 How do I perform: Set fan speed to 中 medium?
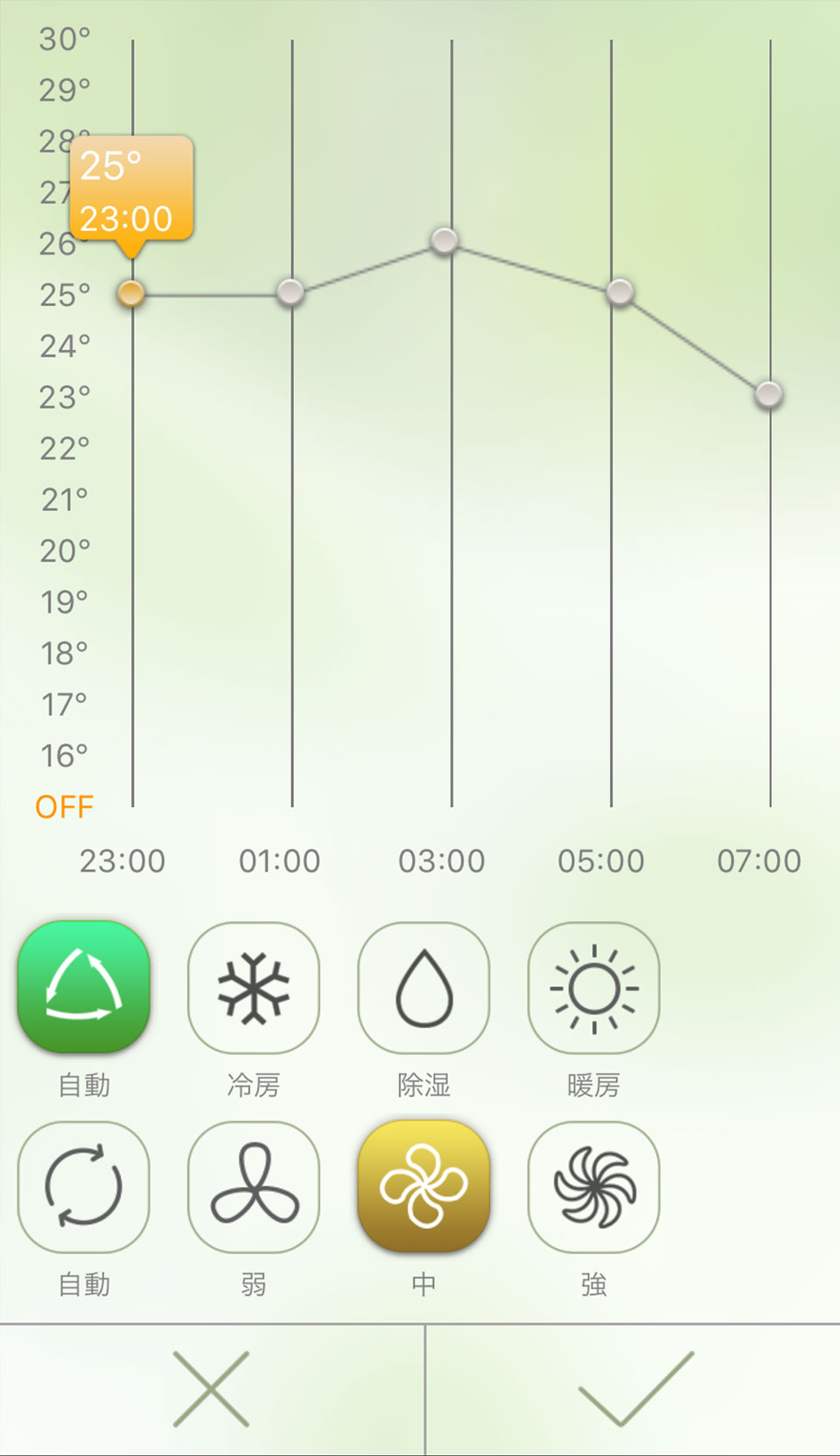pyautogui.click(x=423, y=1186)
